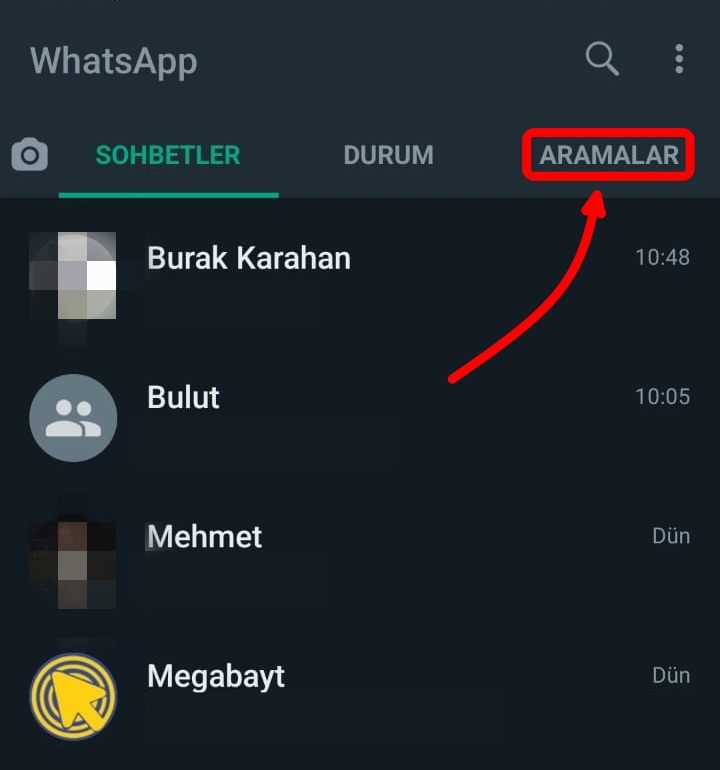Switch to the Durum tab
Screen dimensions: 720x770
tap(388, 156)
